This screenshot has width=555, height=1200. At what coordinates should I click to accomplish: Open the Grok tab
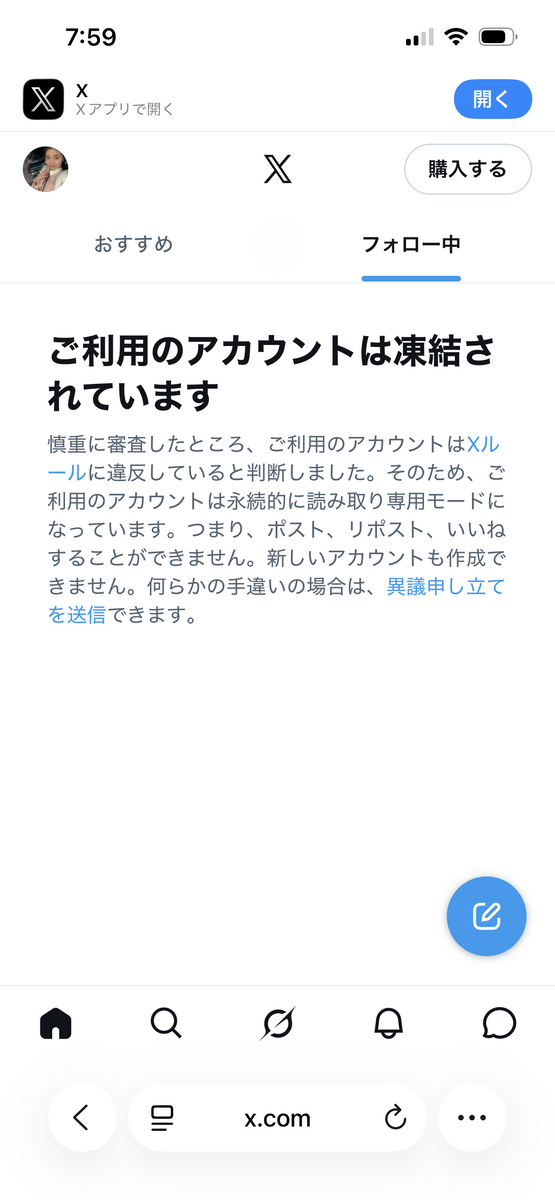pyautogui.click(x=278, y=1023)
